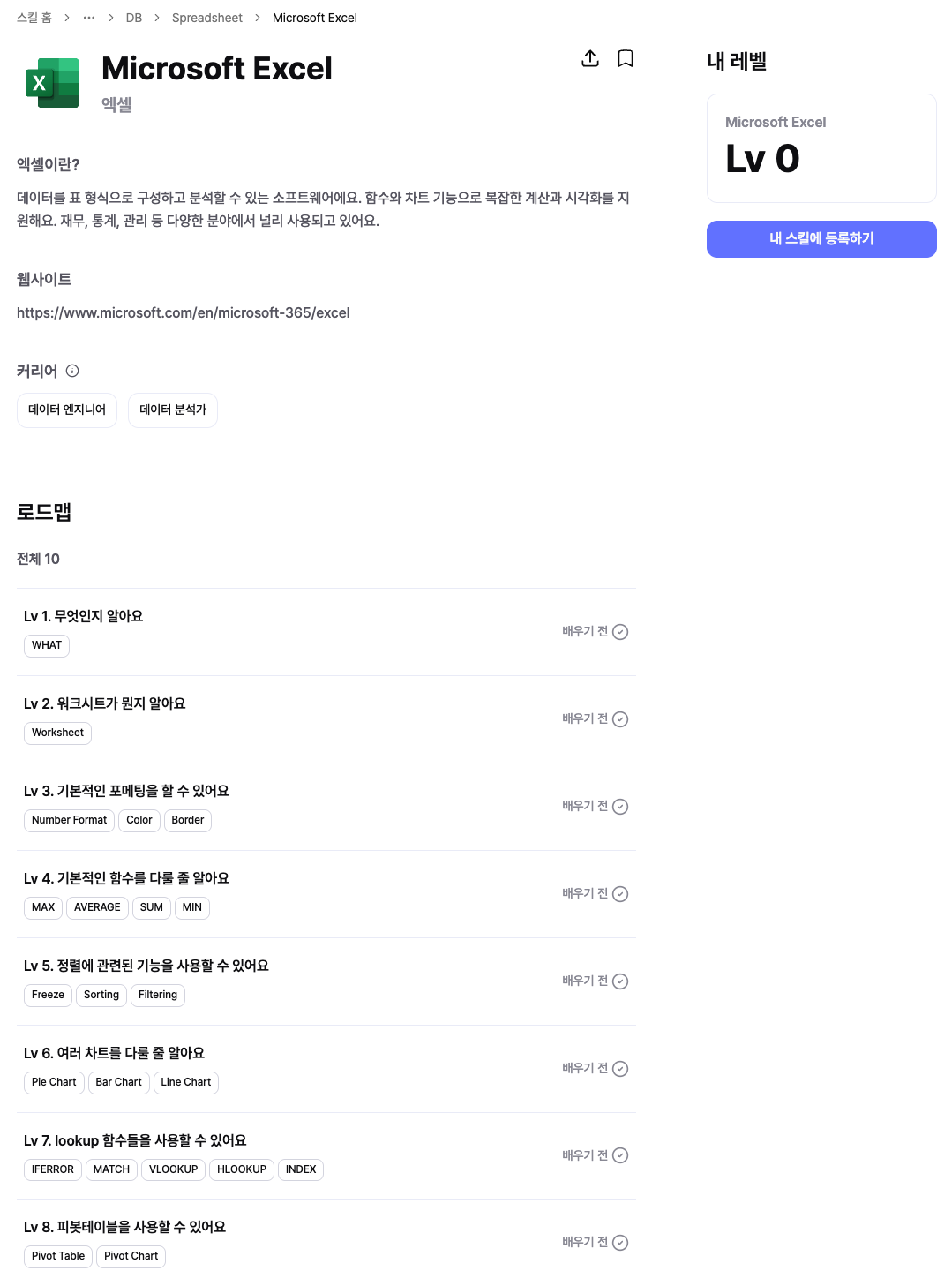The height and width of the screenshot is (1271, 952).
Task: Open the DB breadcrumb link
Action: pyautogui.click(x=134, y=18)
